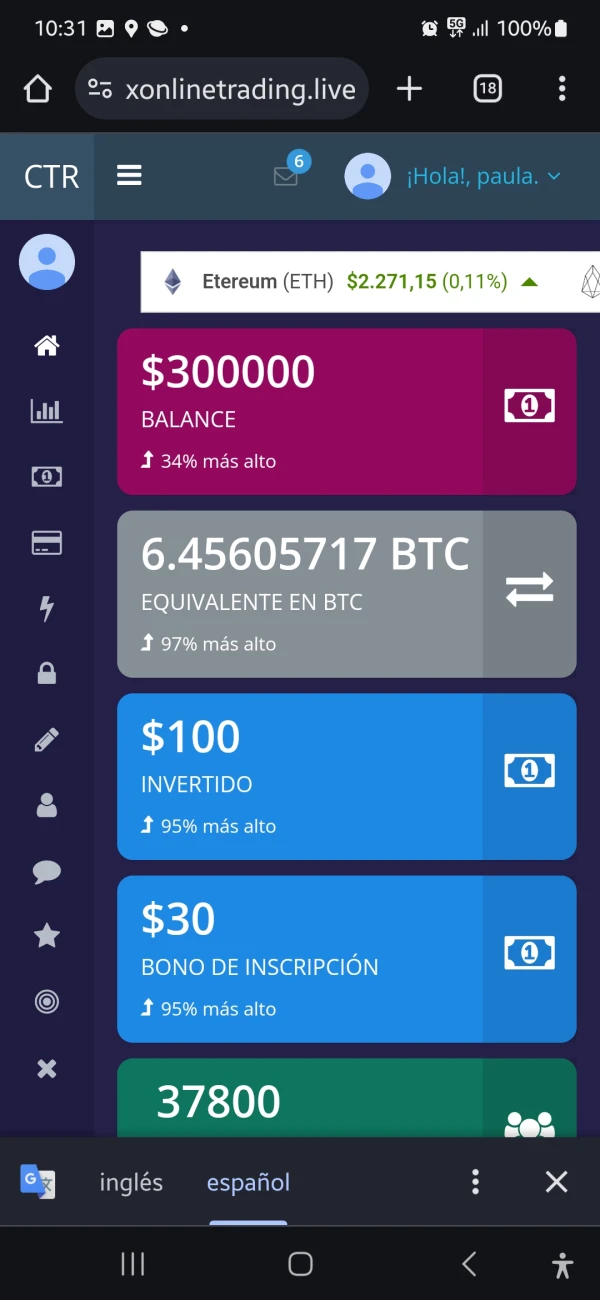Screen dimensions: 600x1300
Task: Tap the sidebar lightning bolt icon
Action: [x=47, y=608]
